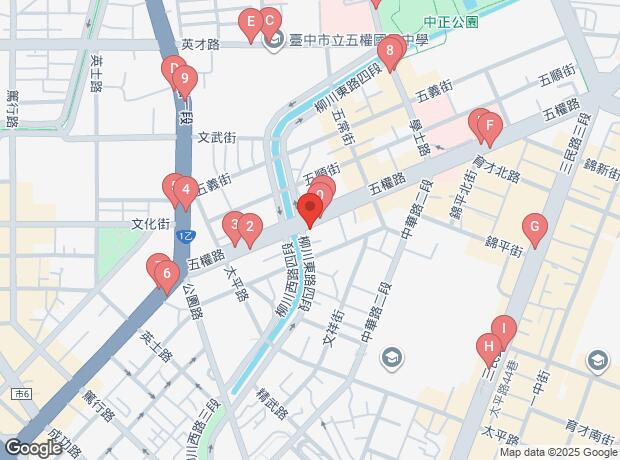Select map marker 2
The height and width of the screenshot is (460, 620).
pyautogui.click(x=251, y=228)
